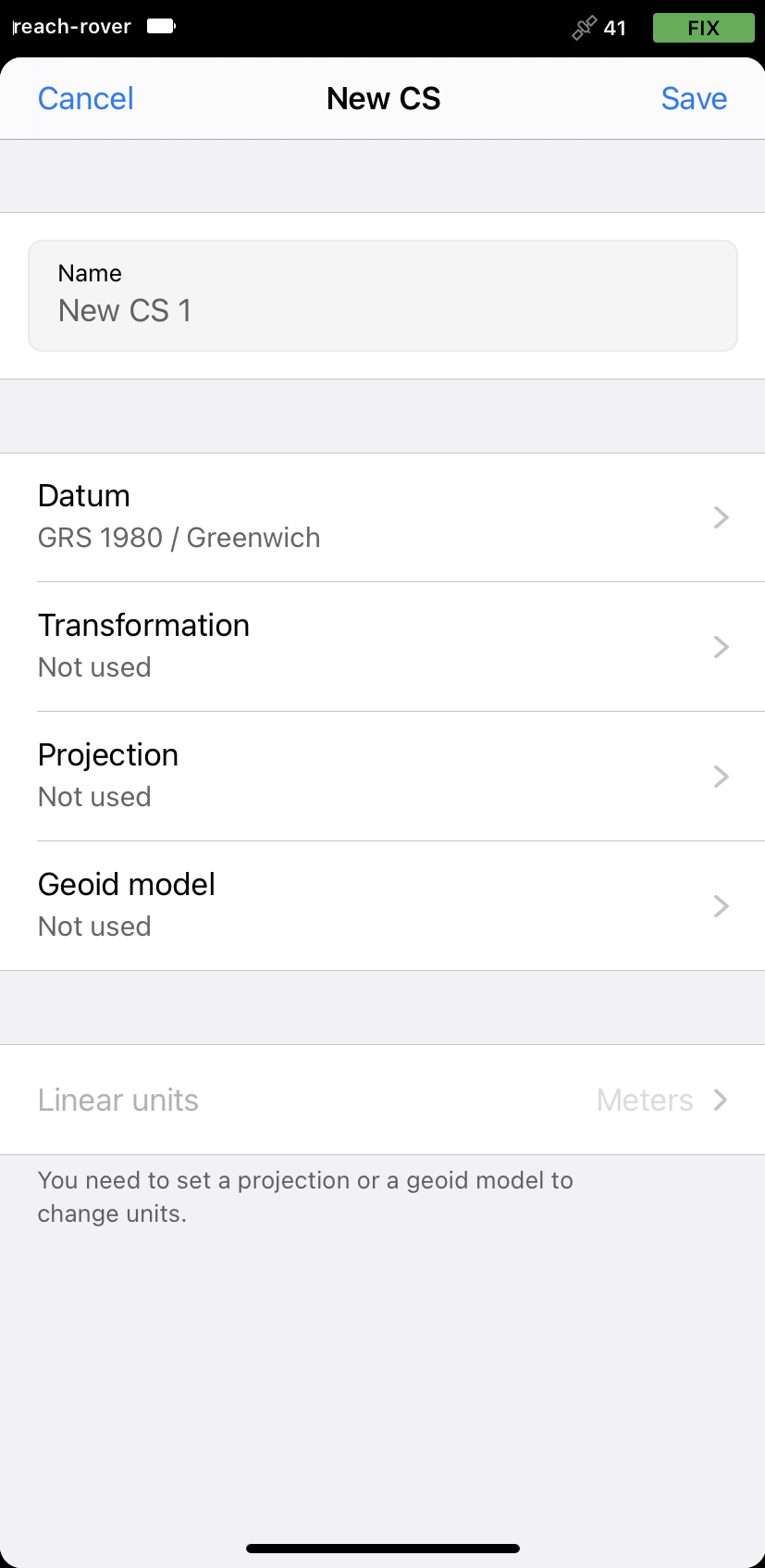Choose a Projection
The image size is (765, 1568).
click(383, 777)
